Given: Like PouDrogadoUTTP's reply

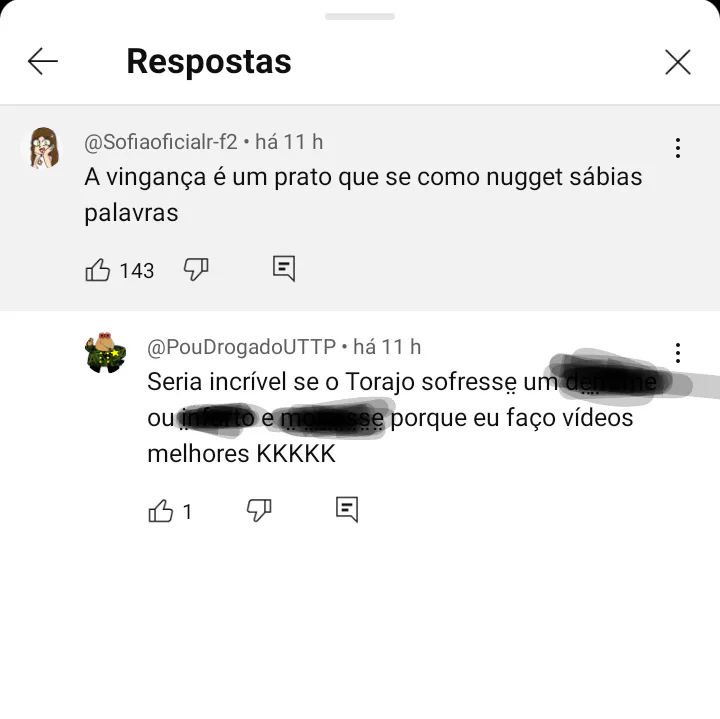Looking at the screenshot, I should pos(161,511).
